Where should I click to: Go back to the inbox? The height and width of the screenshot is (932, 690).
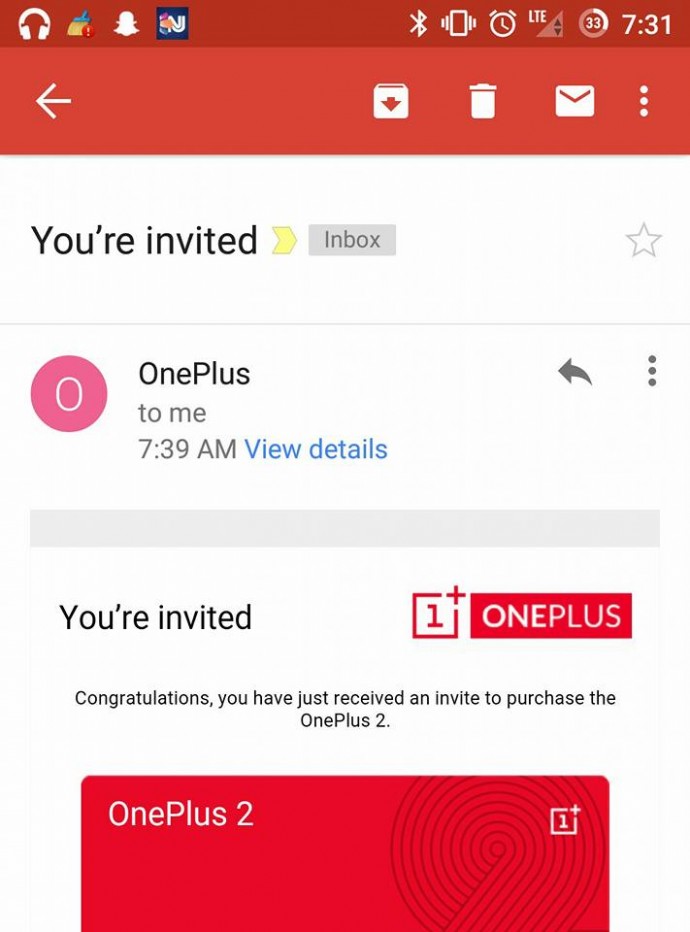(53, 101)
